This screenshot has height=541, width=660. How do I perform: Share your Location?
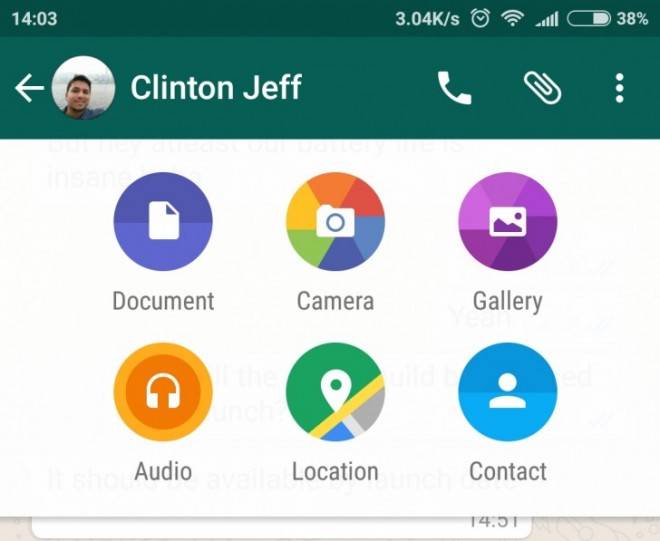click(x=335, y=393)
